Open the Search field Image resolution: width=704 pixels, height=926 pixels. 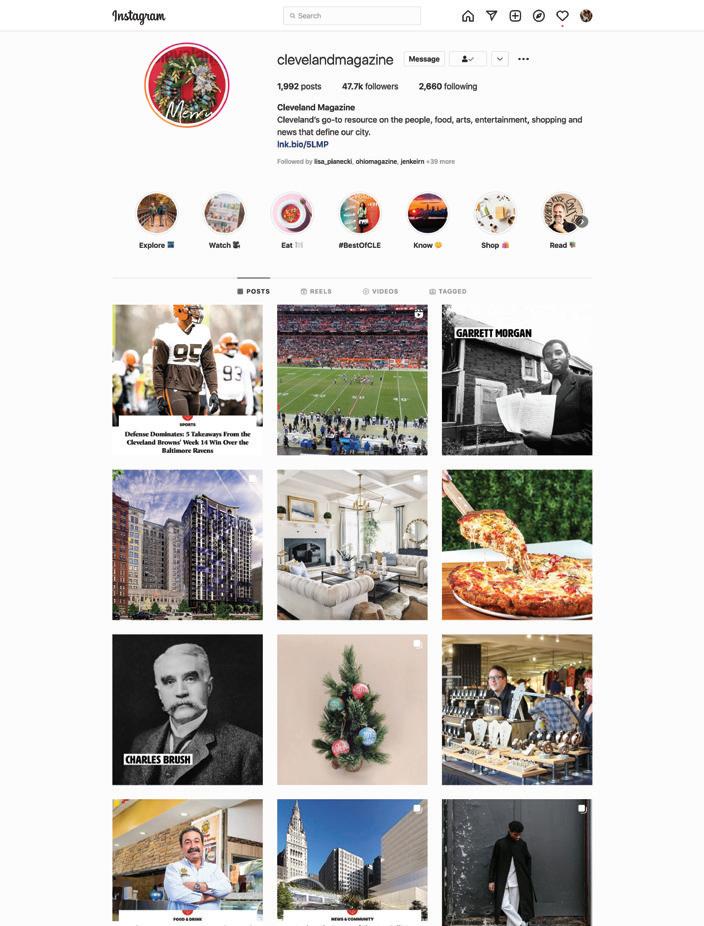coord(352,16)
